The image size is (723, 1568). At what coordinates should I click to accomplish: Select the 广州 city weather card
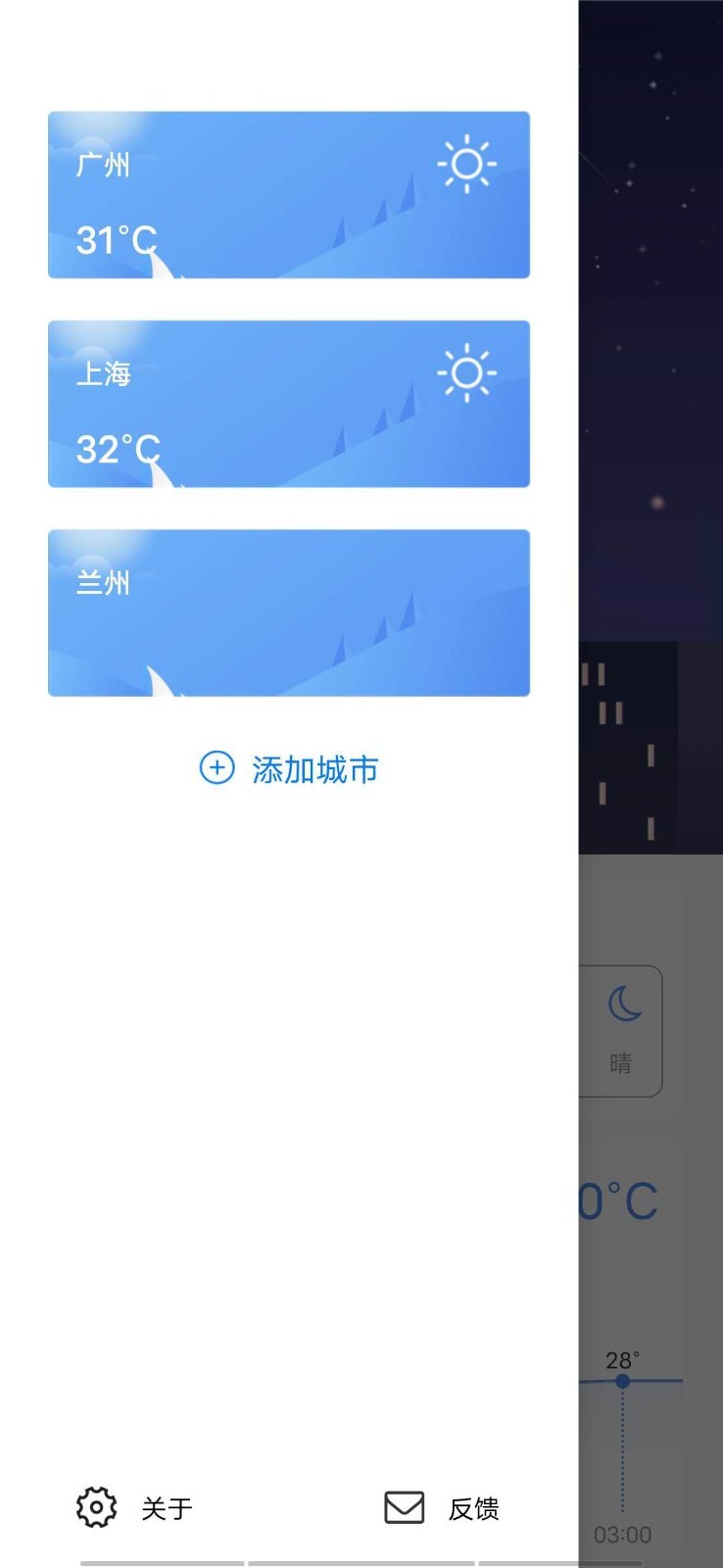pyautogui.click(x=289, y=194)
